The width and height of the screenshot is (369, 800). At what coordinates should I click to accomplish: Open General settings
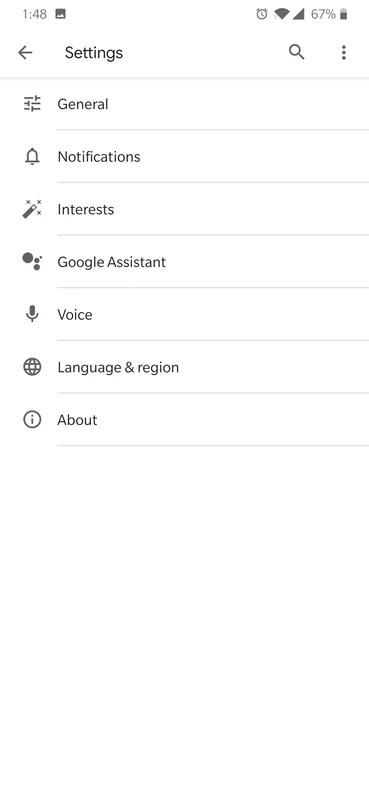(184, 104)
